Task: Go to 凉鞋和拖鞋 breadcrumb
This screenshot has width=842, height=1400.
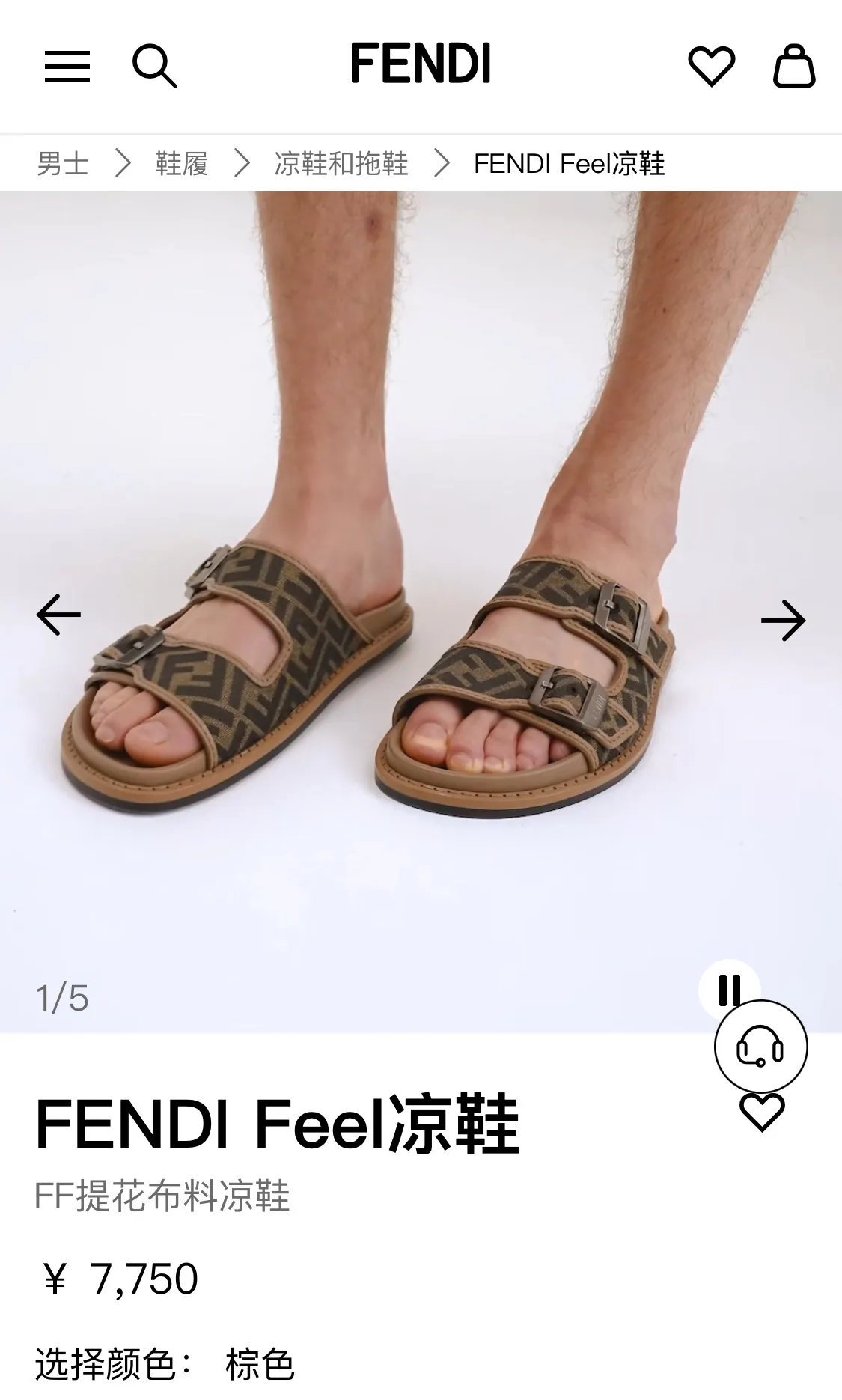Action: [x=341, y=163]
